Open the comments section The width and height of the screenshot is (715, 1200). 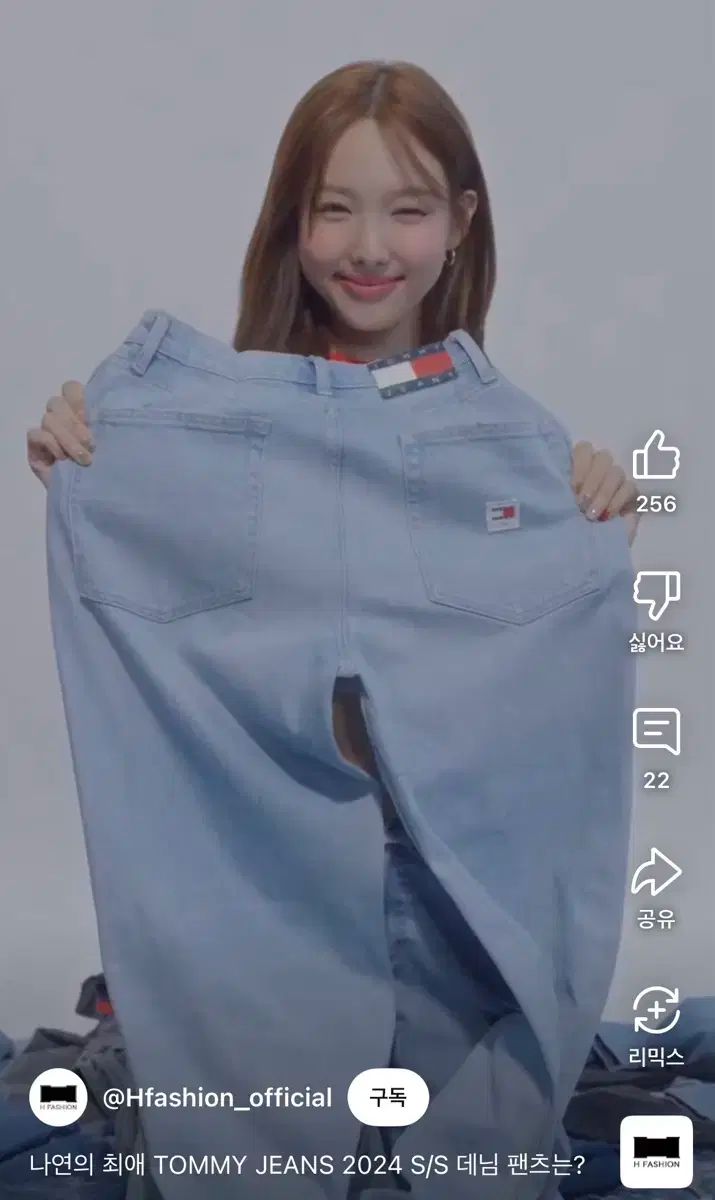[x=656, y=733]
